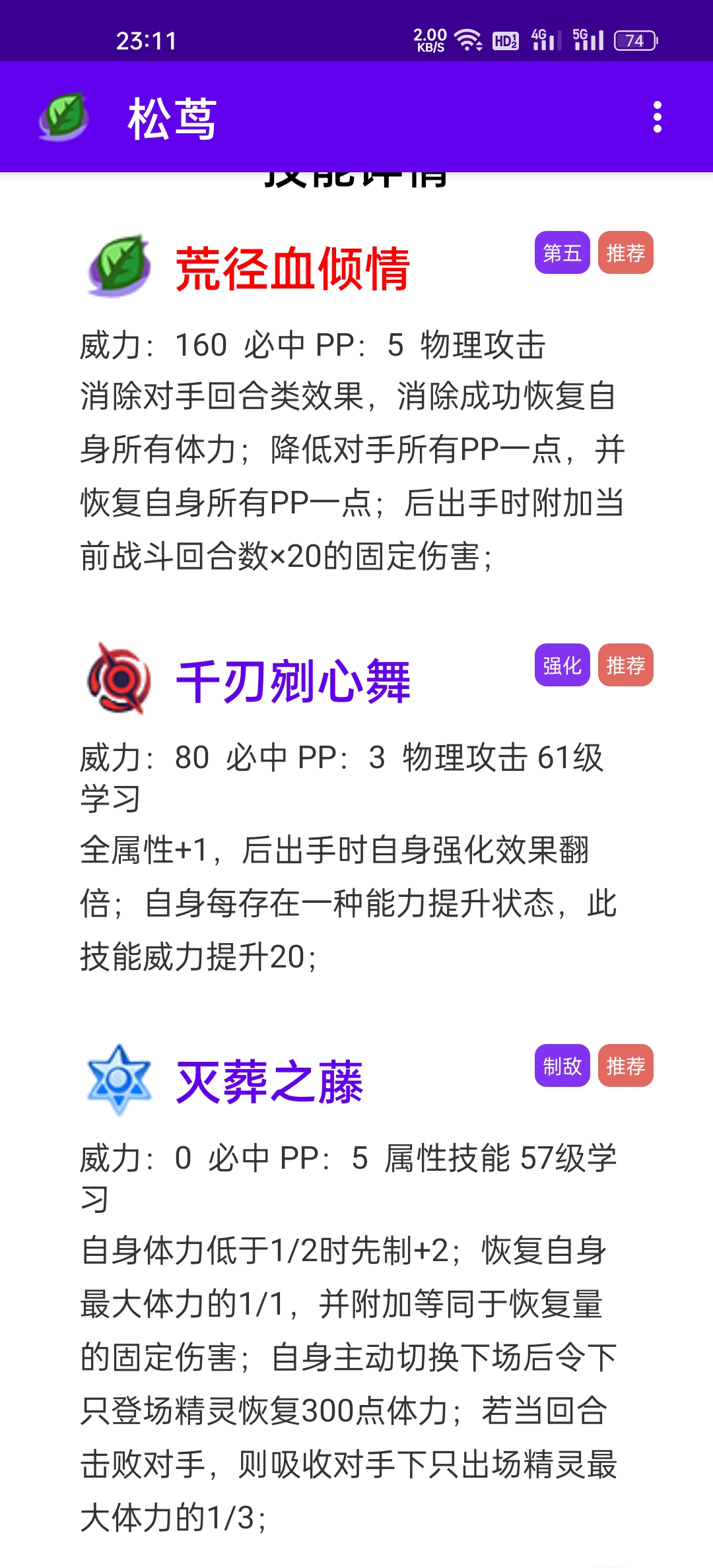713x1568 pixels.
Task: Select the 强化 tag on 千刃剜心舞
Action: (562, 665)
